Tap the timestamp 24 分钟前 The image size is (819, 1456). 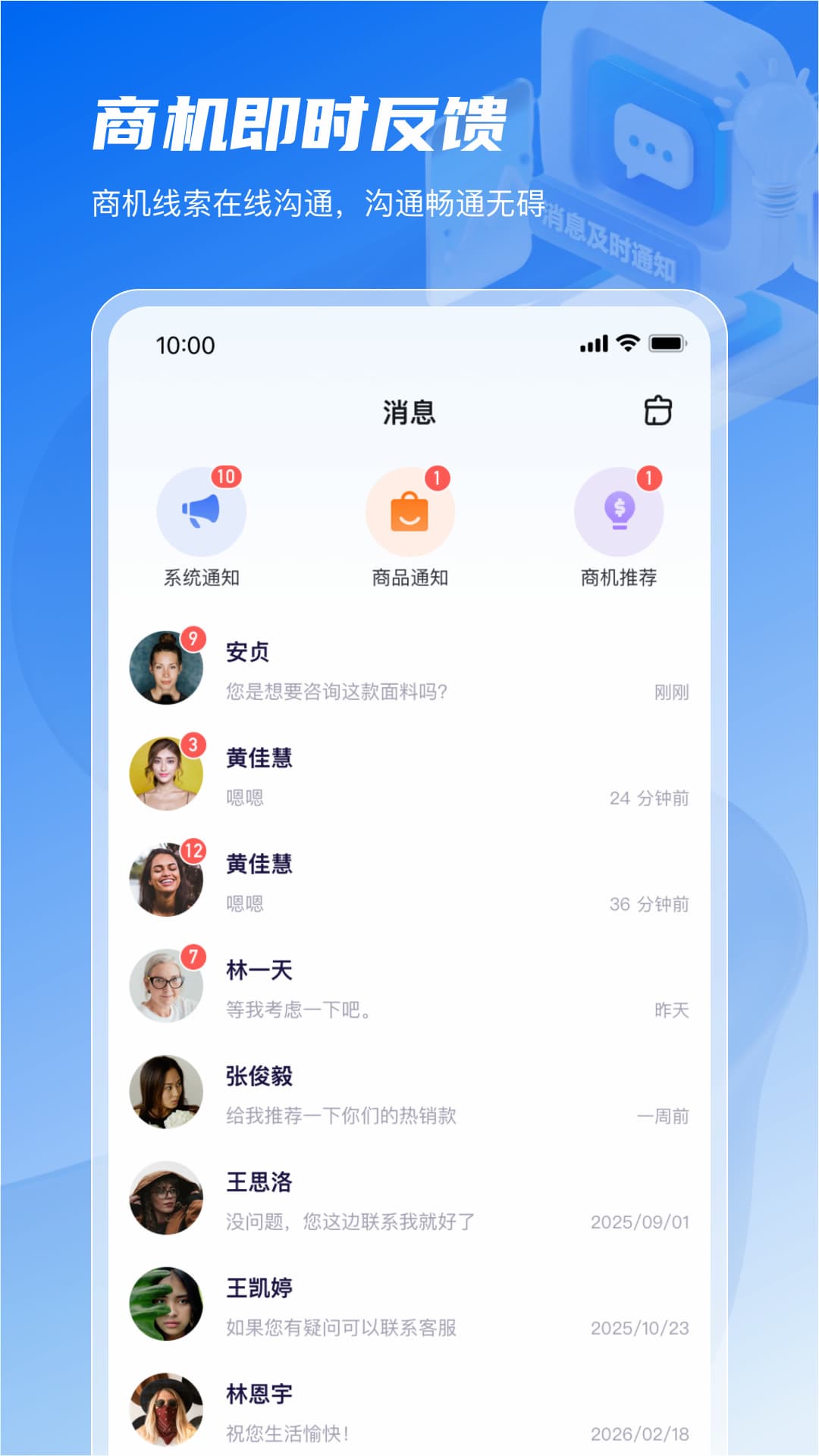[650, 798]
